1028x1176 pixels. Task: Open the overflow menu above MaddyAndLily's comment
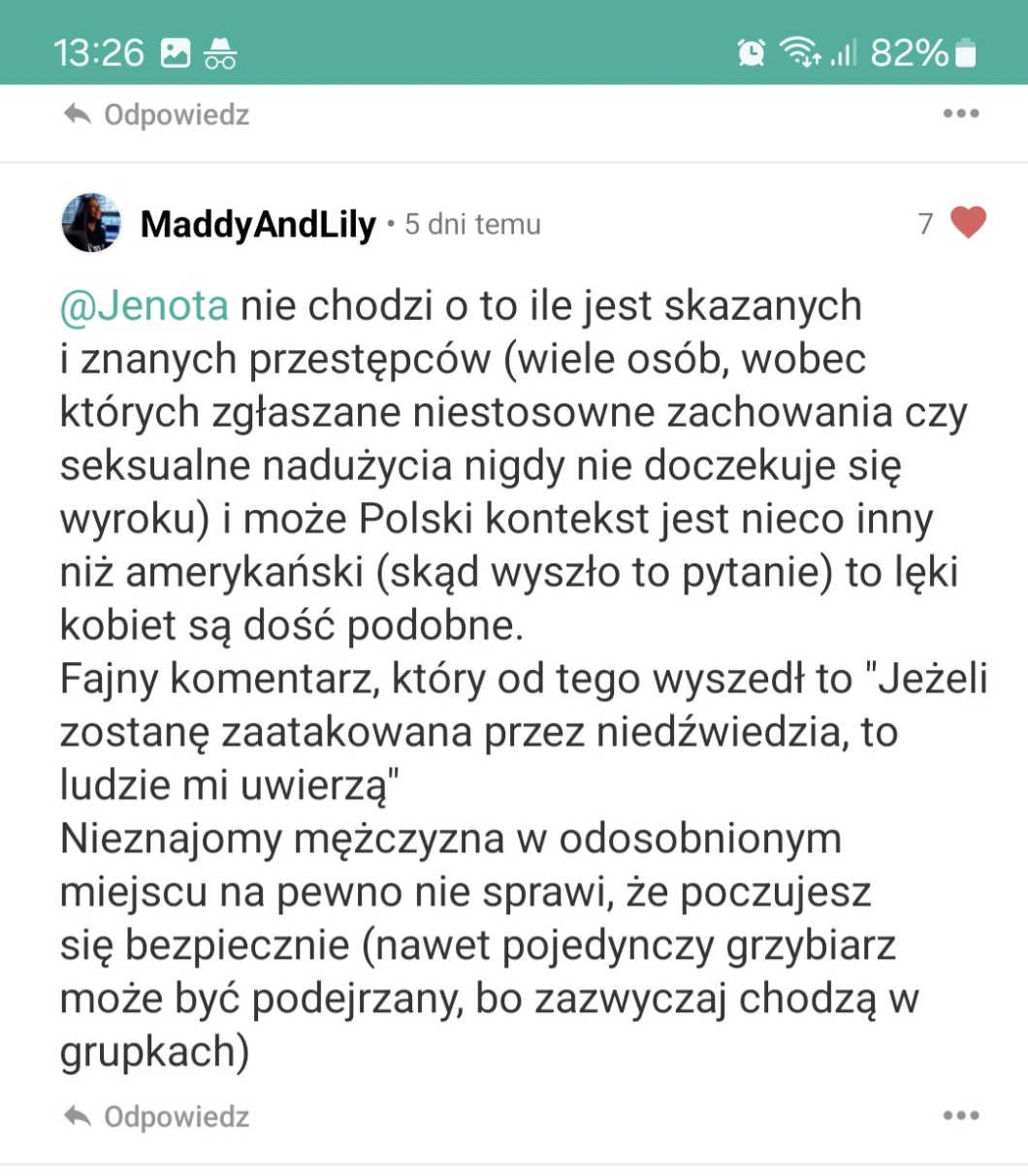coord(960,113)
